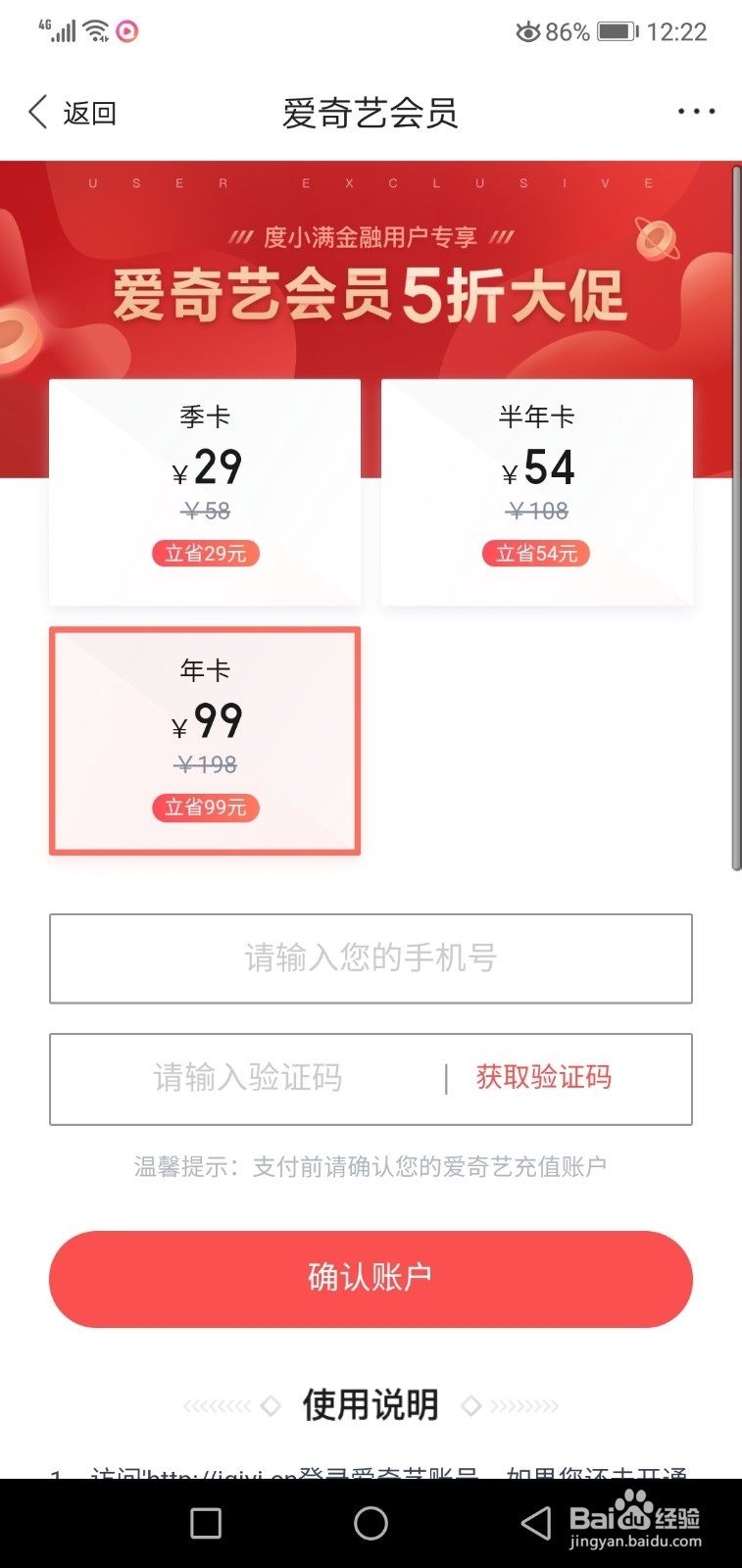742x1568 pixels.
Task: Tap the eye-protection mode status bar icon
Action: [527, 31]
